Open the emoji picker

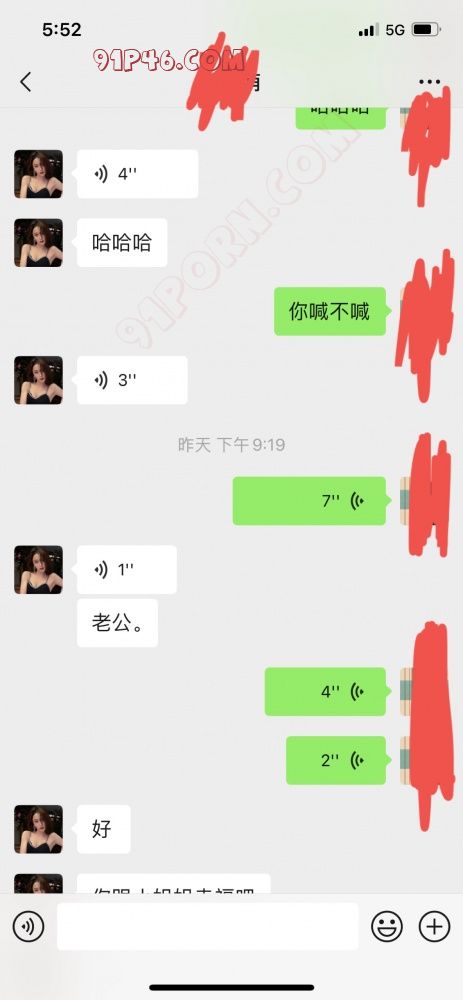pos(387,927)
